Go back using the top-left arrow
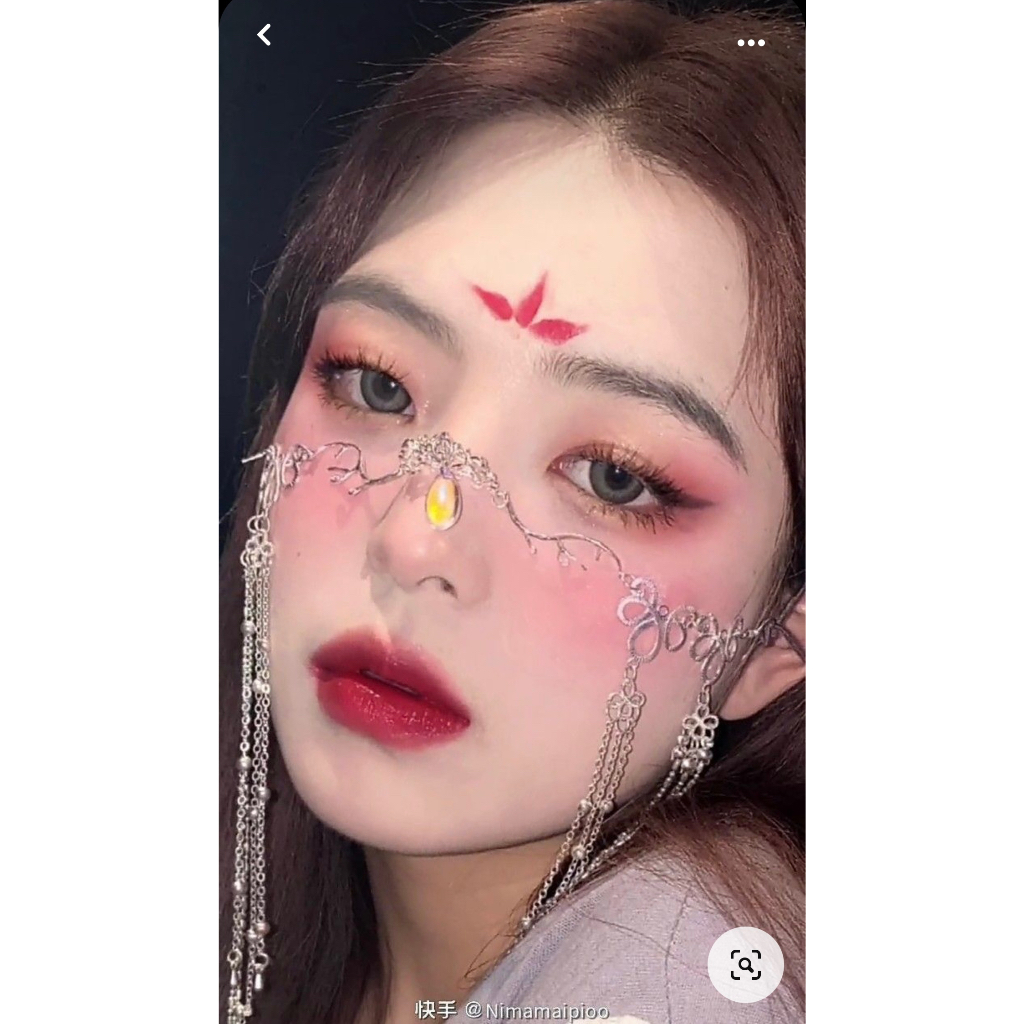 click(x=264, y=35)
